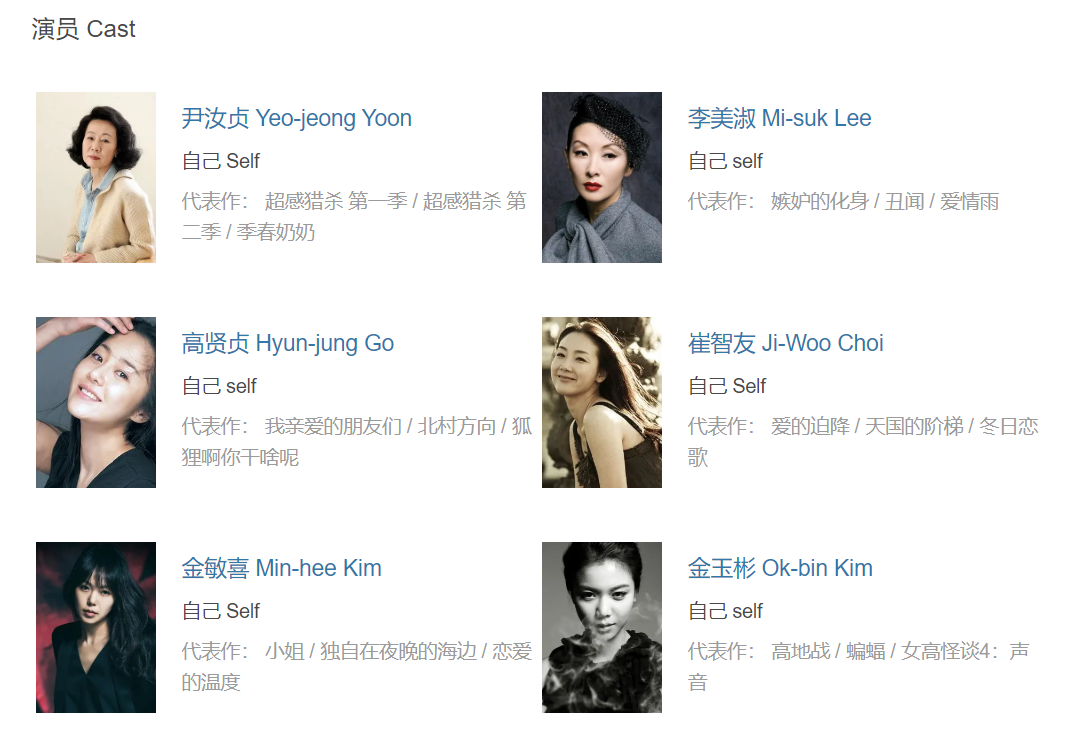
Task: Tap the photo beside Hyun-jung Go
Action: tap(96, 402)
